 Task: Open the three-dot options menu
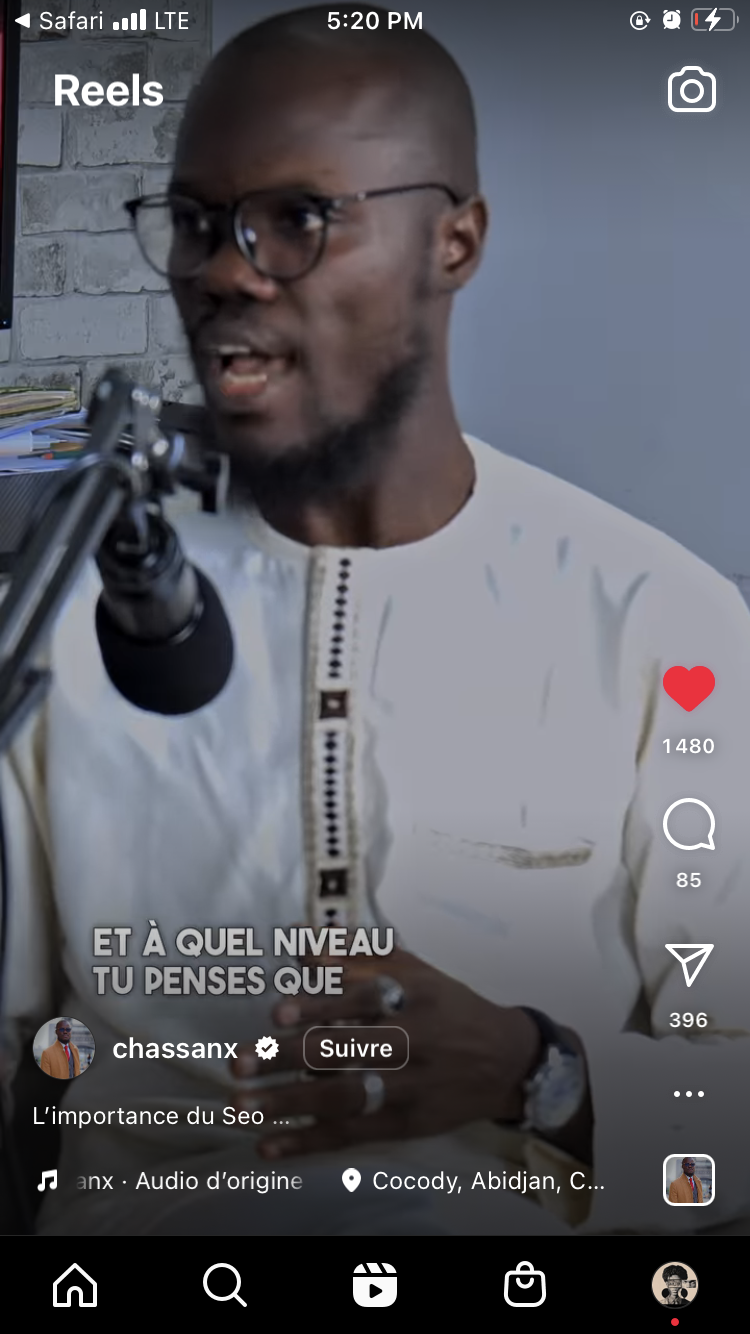(x=689, y=1094)
